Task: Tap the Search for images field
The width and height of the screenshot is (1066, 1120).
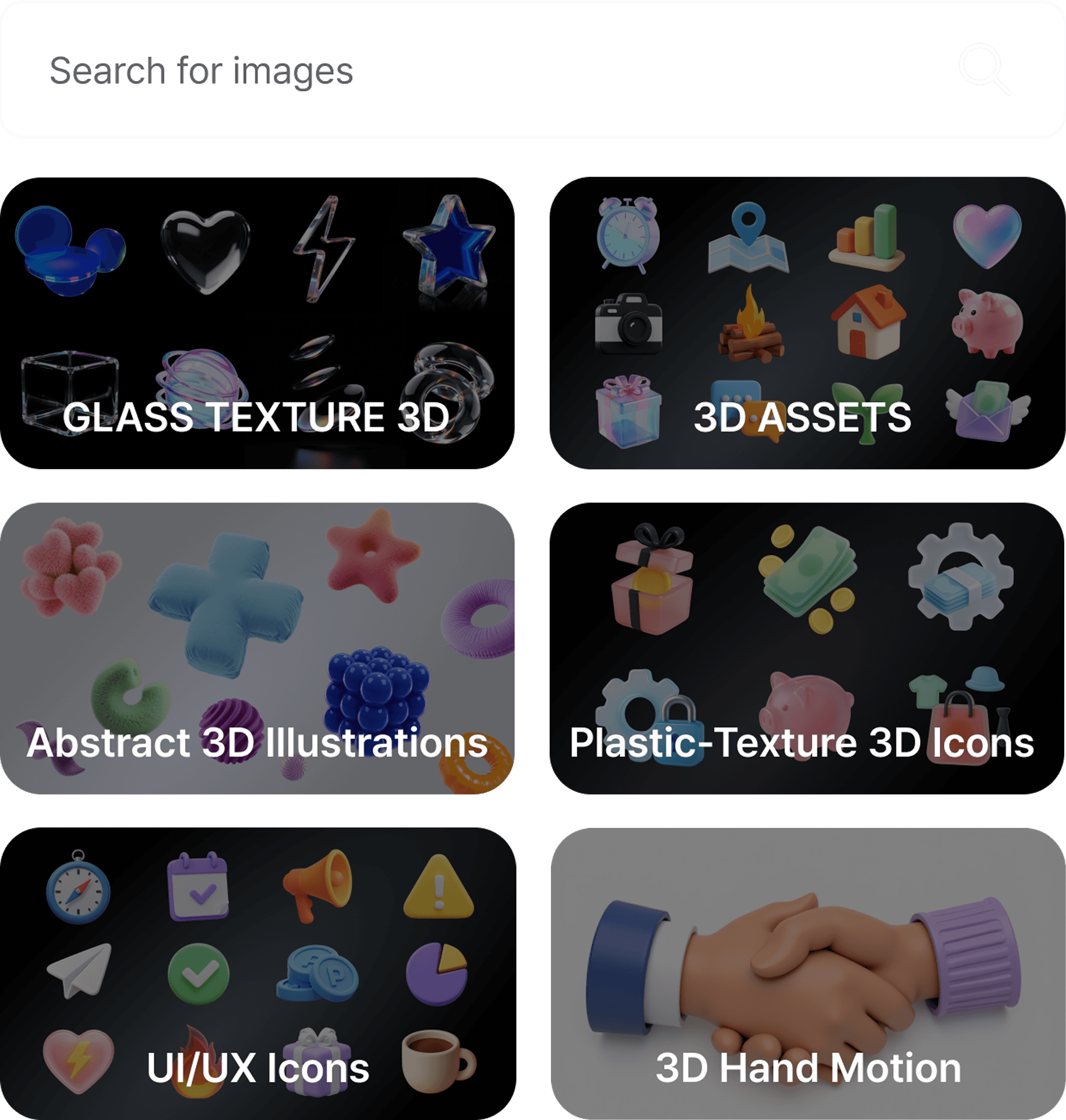Action: (x=455, y=71)
